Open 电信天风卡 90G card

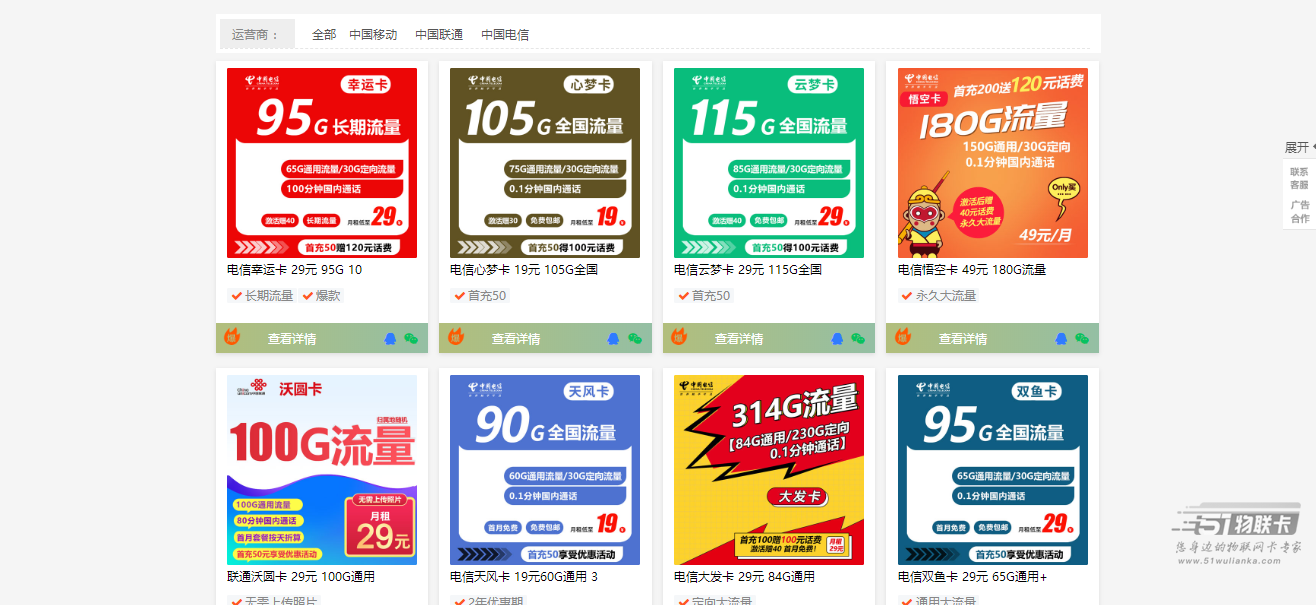point(545,470)
